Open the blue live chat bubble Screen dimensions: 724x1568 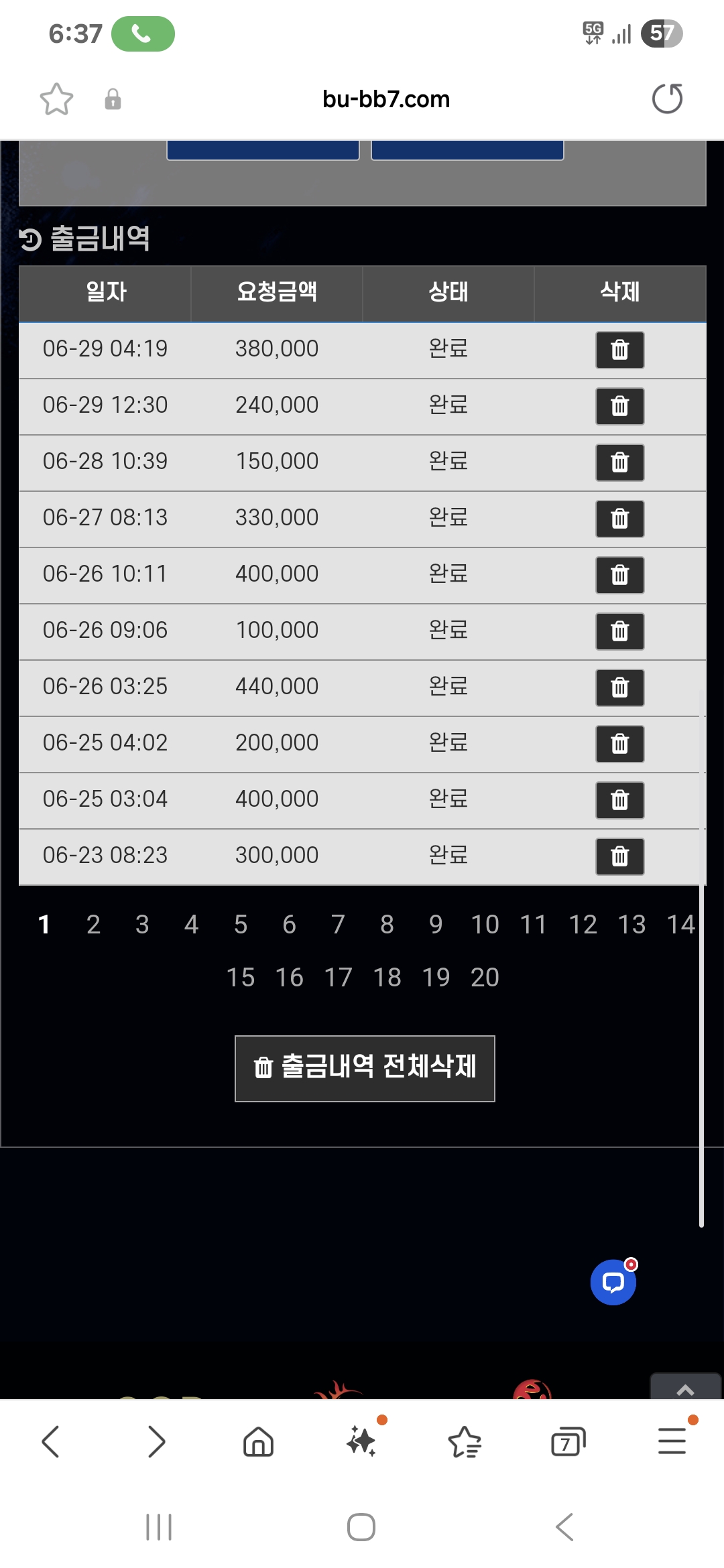[x=613, y=1282]
